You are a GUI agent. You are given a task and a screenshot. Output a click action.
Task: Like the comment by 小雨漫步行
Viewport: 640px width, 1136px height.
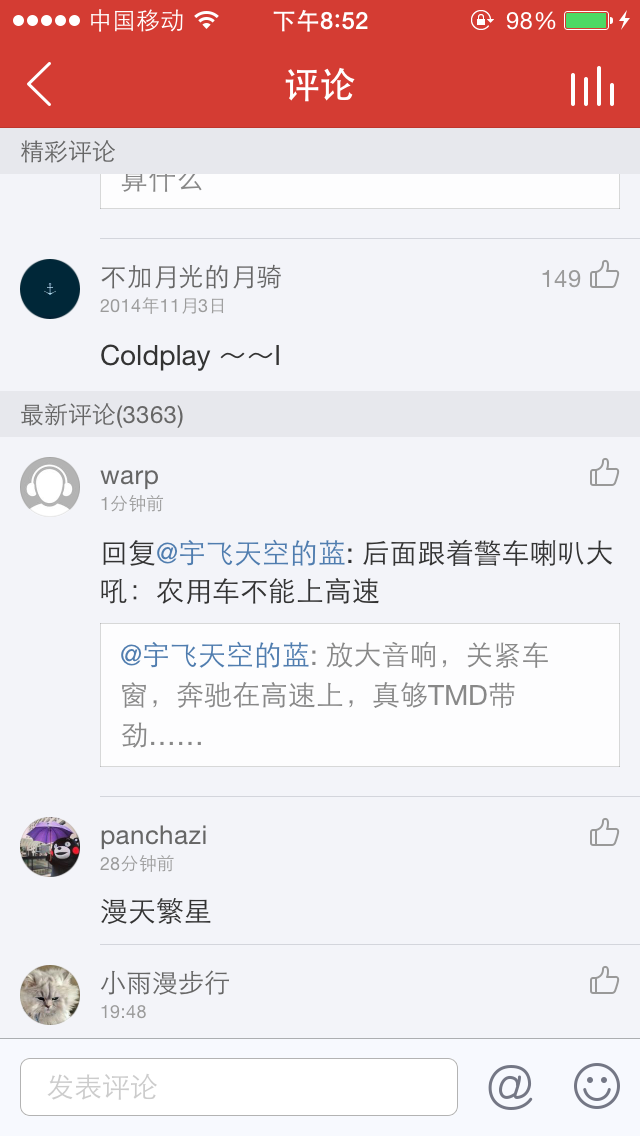click(x=604, y=980)
